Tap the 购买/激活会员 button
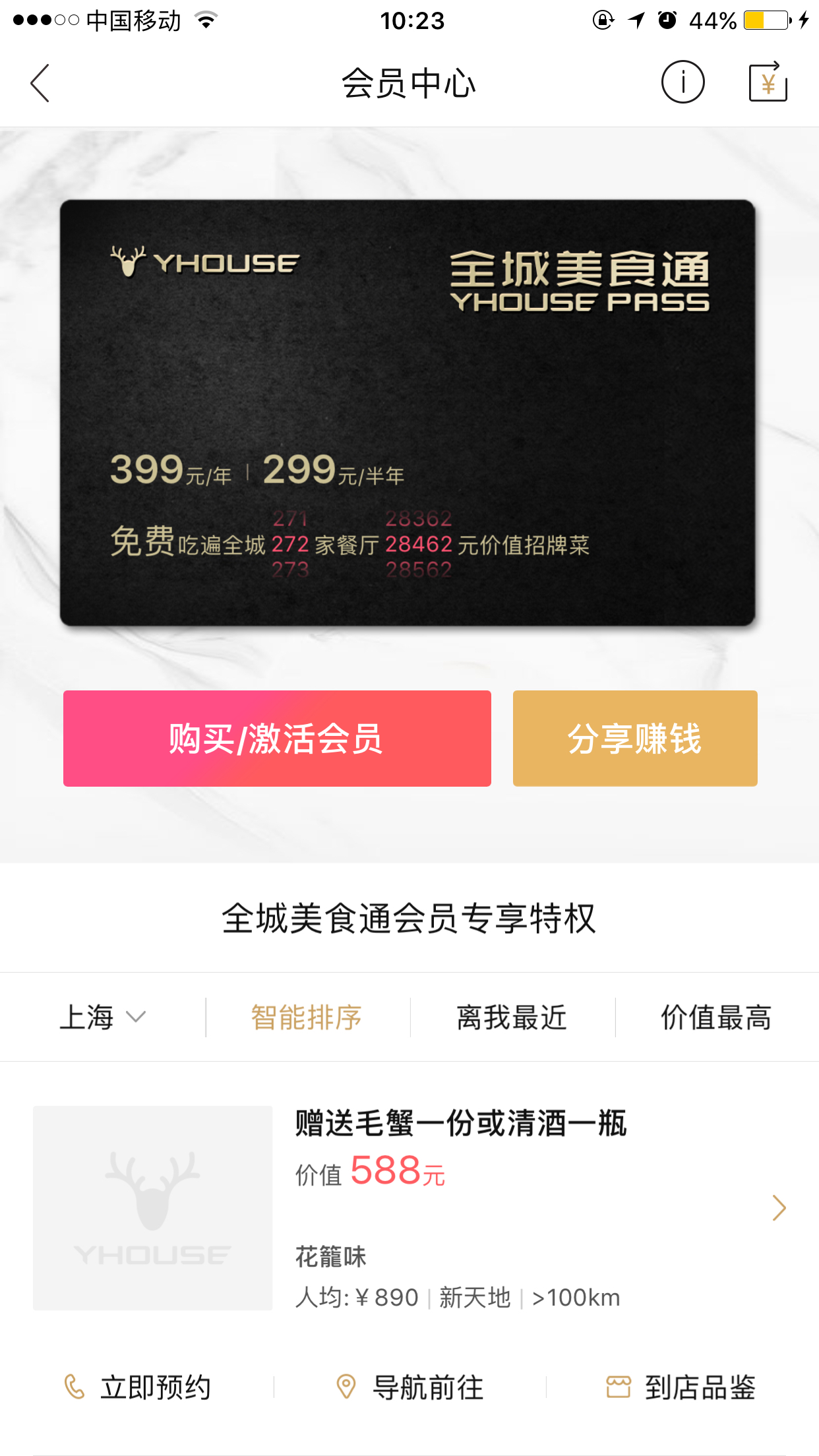The height and width of the screenshot is (1456, 819). [277, 738]
